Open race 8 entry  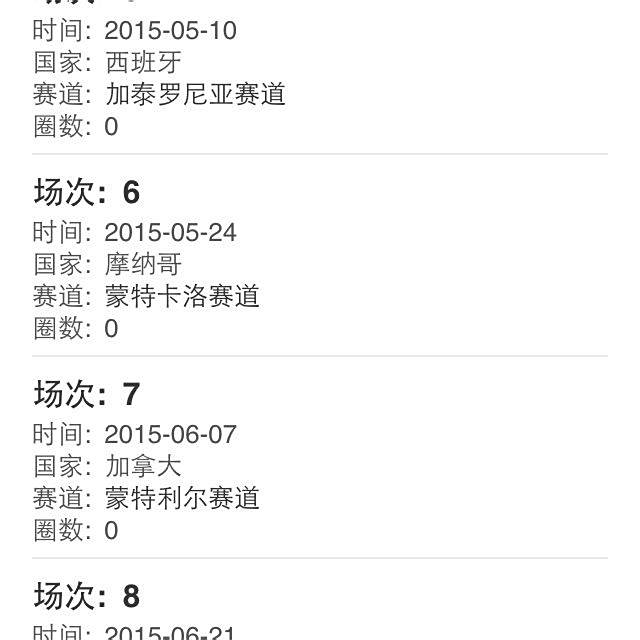pos(320,599)
